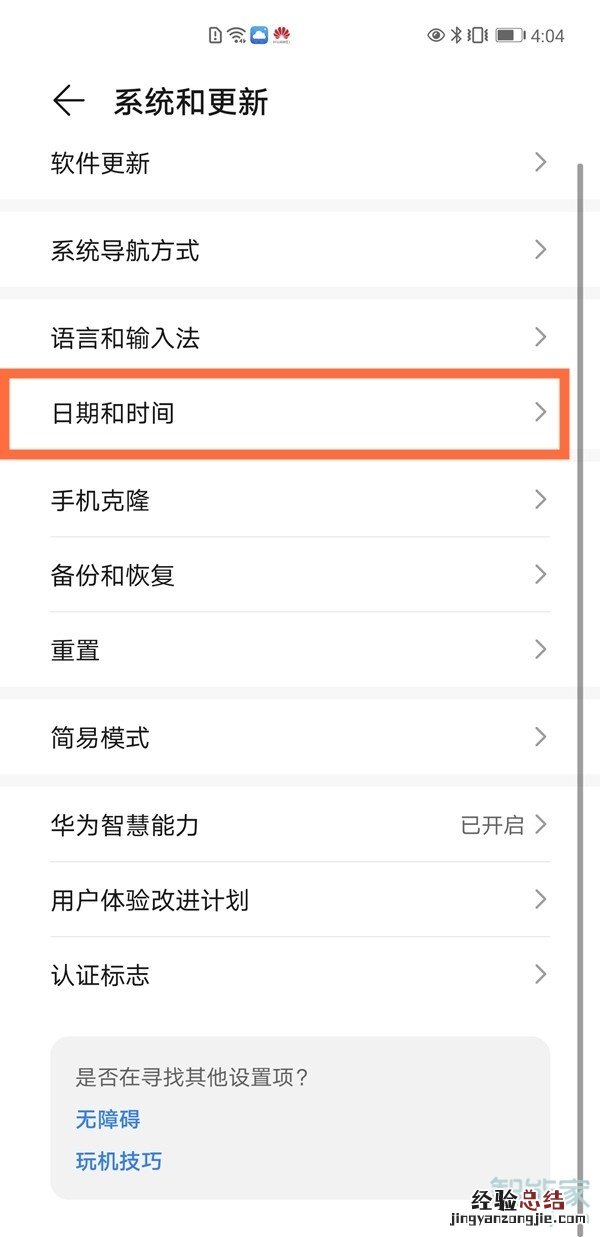
Task: Open 简易模式 settings
Action: (300, 738)
